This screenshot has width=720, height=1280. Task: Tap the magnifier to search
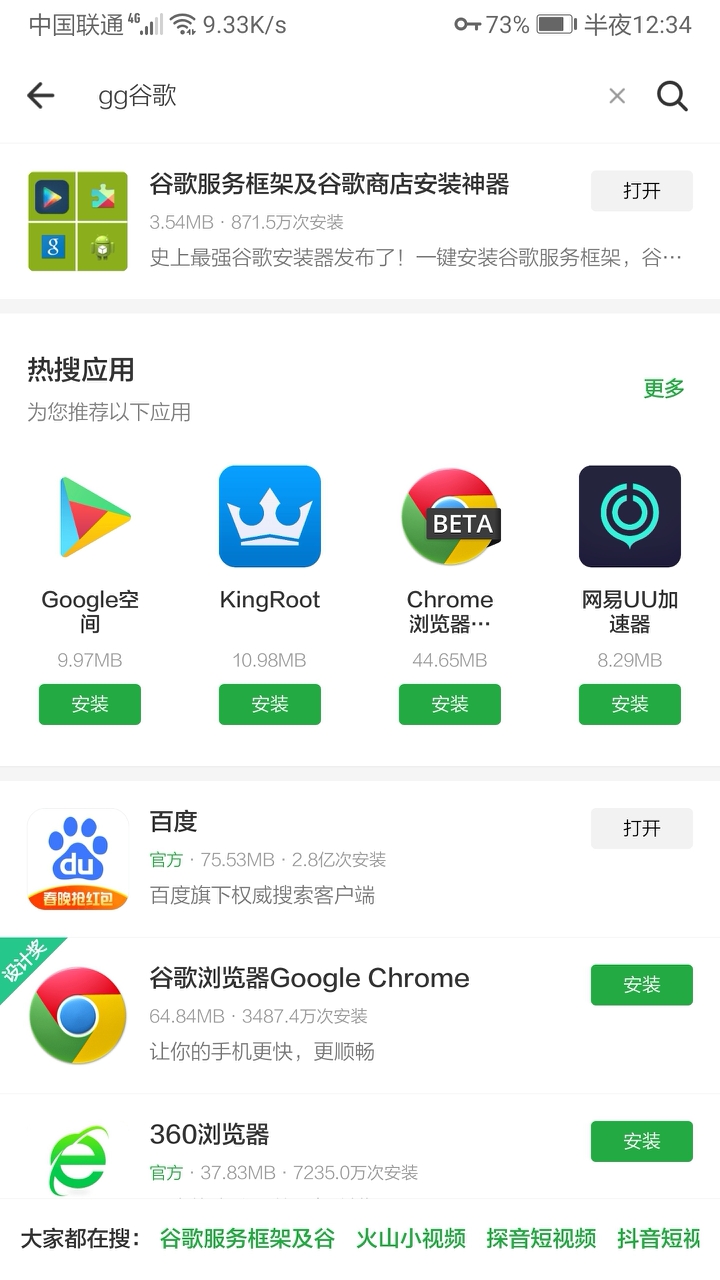click(672, 96)
